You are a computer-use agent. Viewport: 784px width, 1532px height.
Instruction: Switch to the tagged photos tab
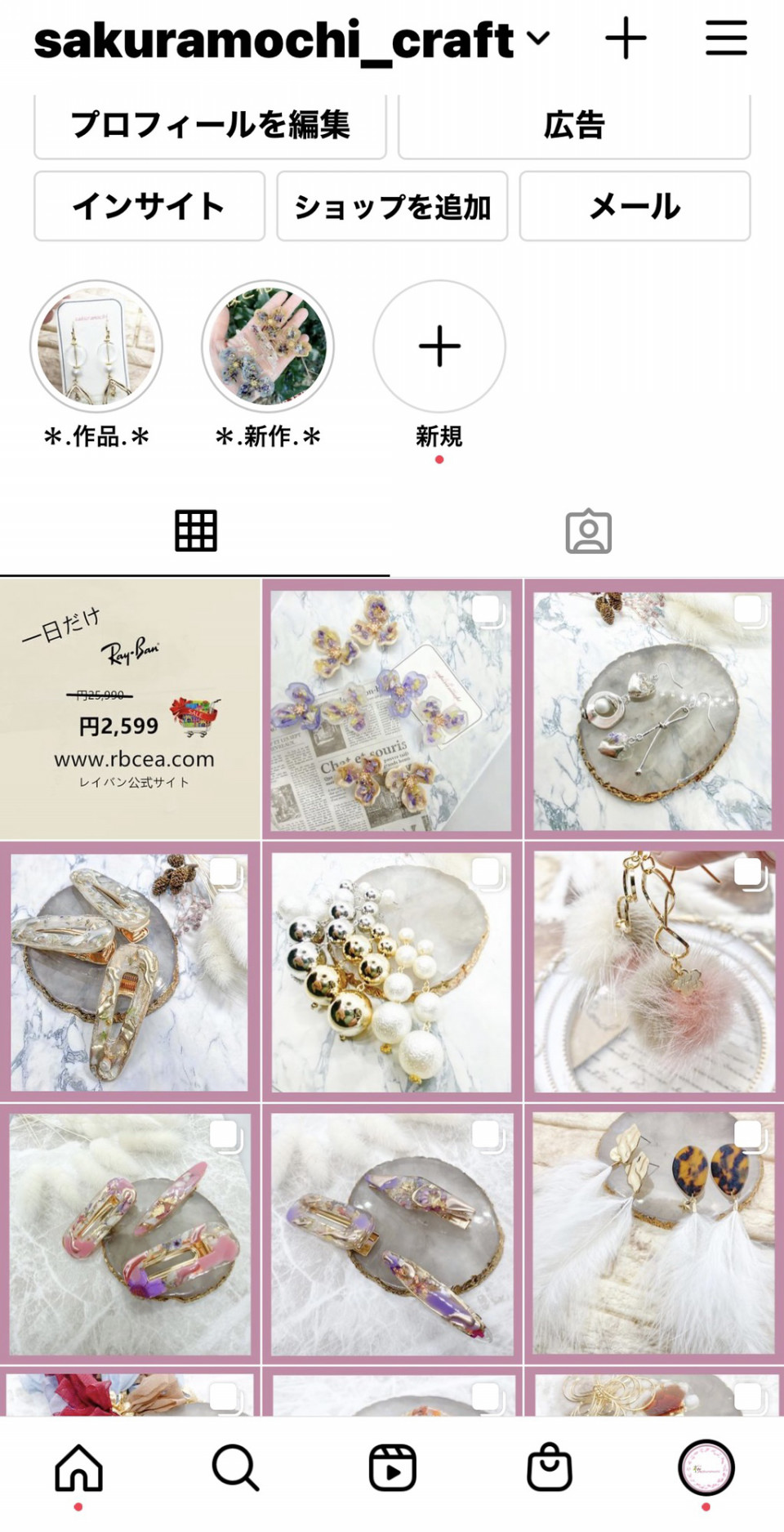[588, 532]
